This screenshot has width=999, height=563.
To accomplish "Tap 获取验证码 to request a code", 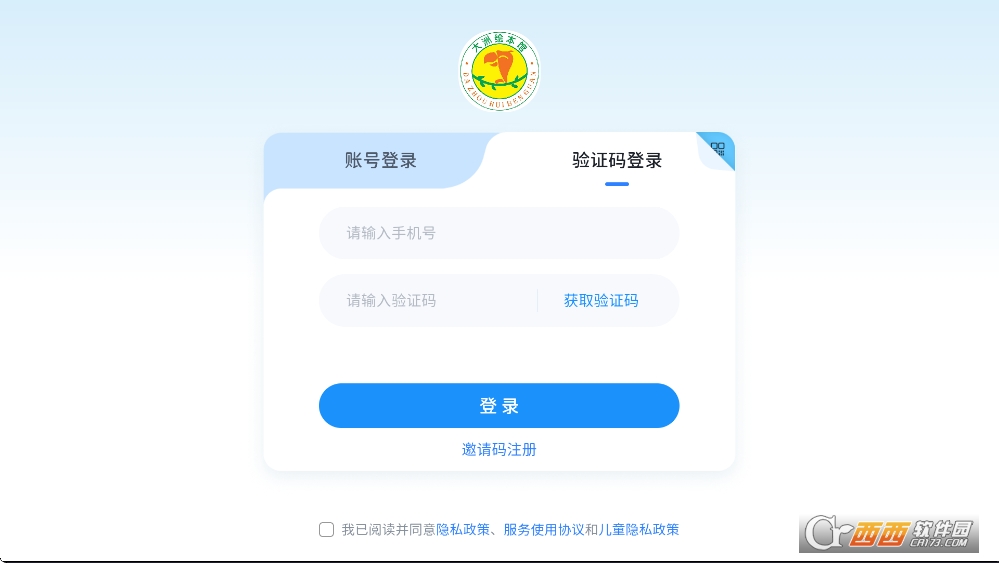I will [x=600, y=300].
